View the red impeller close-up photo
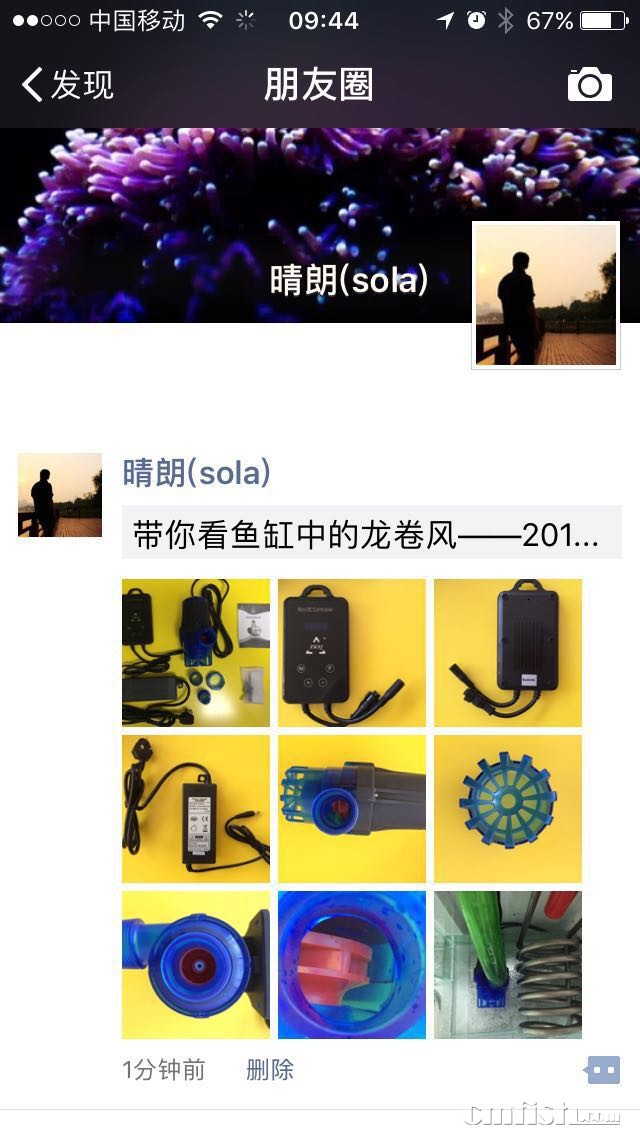Screen dimensions: 640x1136 [352, 964]
